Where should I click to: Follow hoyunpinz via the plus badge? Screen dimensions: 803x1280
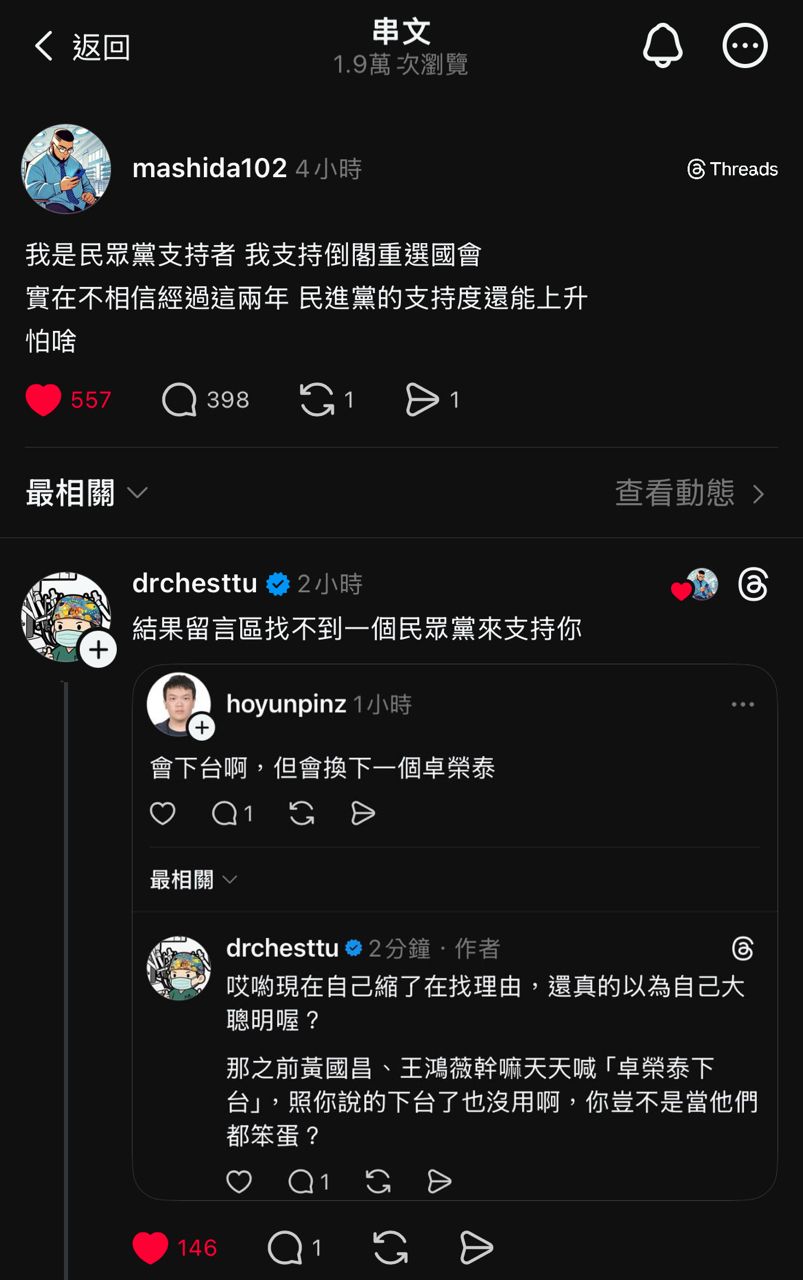click(202, 727)
